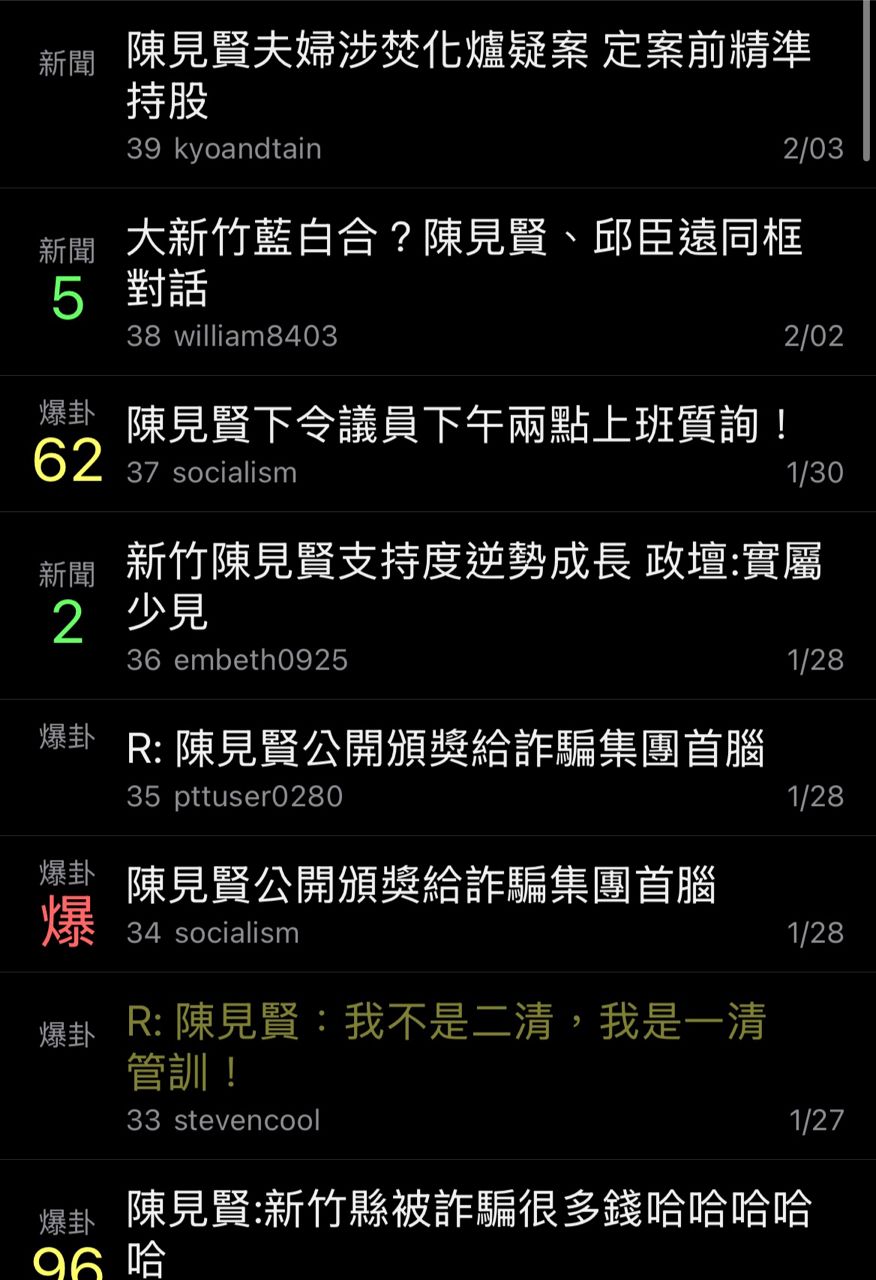
Task: Open post 新竹陳見賢支持度逆勢成長 by embeth0925
Action: [x=473, y=587]
